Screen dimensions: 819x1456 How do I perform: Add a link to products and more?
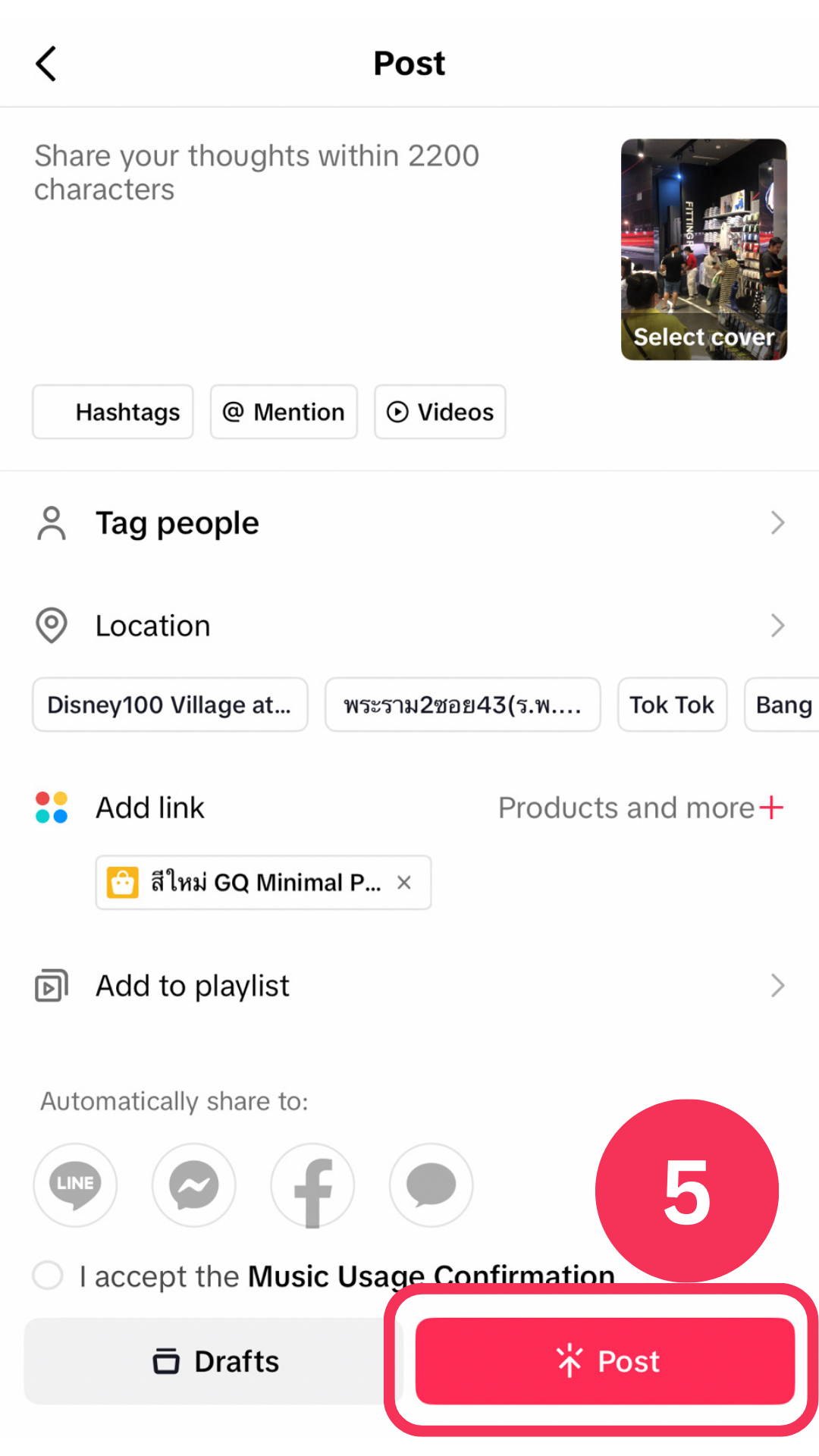coord(641,808)
